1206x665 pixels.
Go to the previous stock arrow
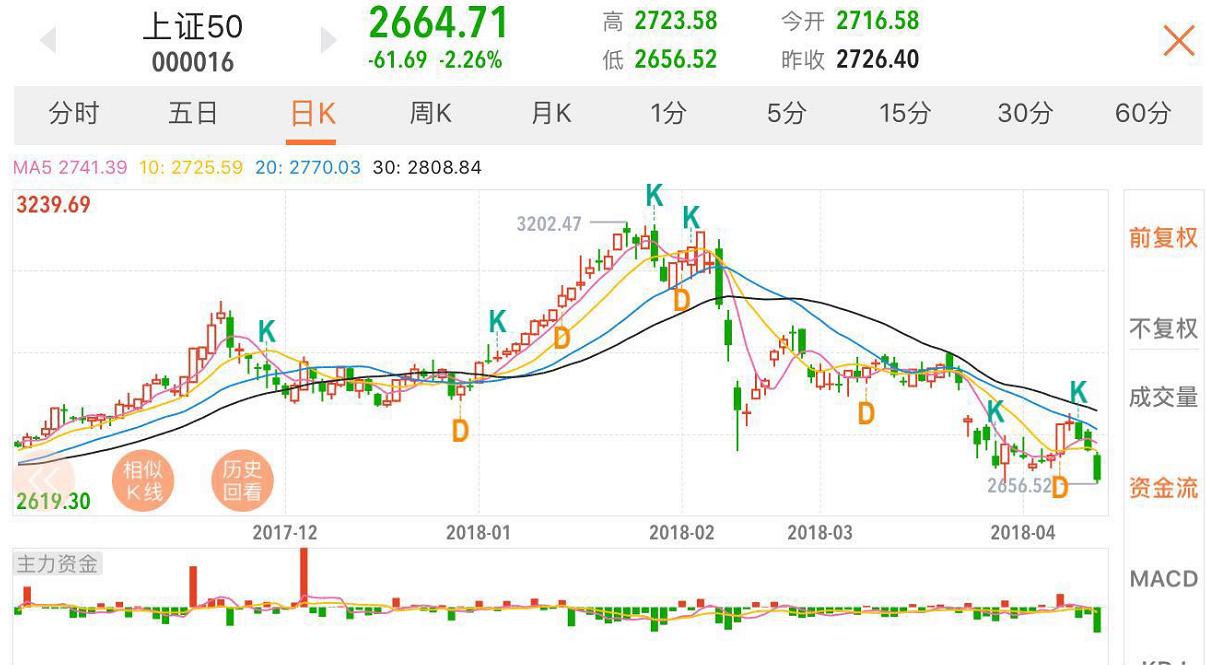(47, 41)
